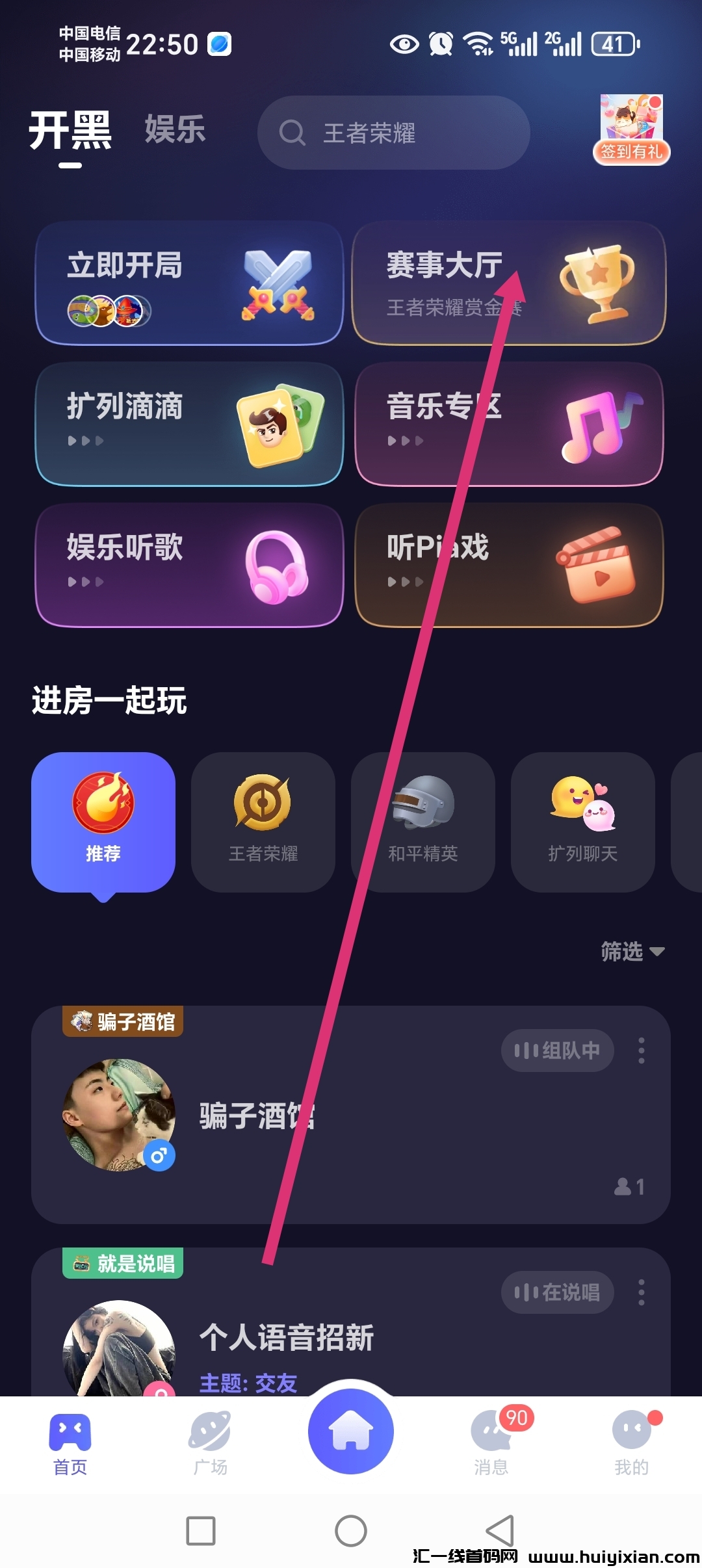The height and width of the screenshot is (1568, 702).
Task: Switch to the 娱乐 top tab
Action: pyautogui.click(x=175, y=129)
